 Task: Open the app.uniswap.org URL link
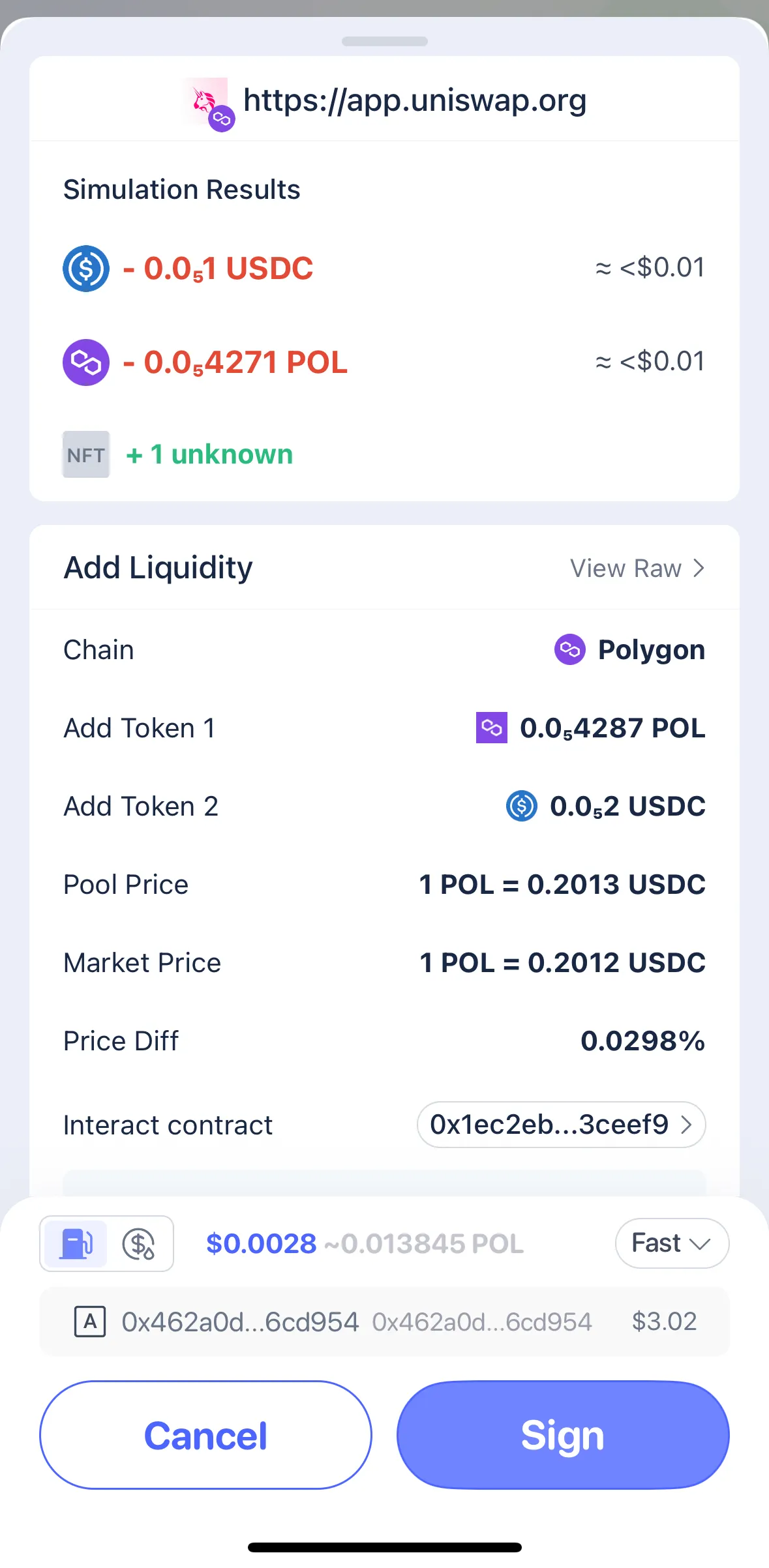coord(415,100)
